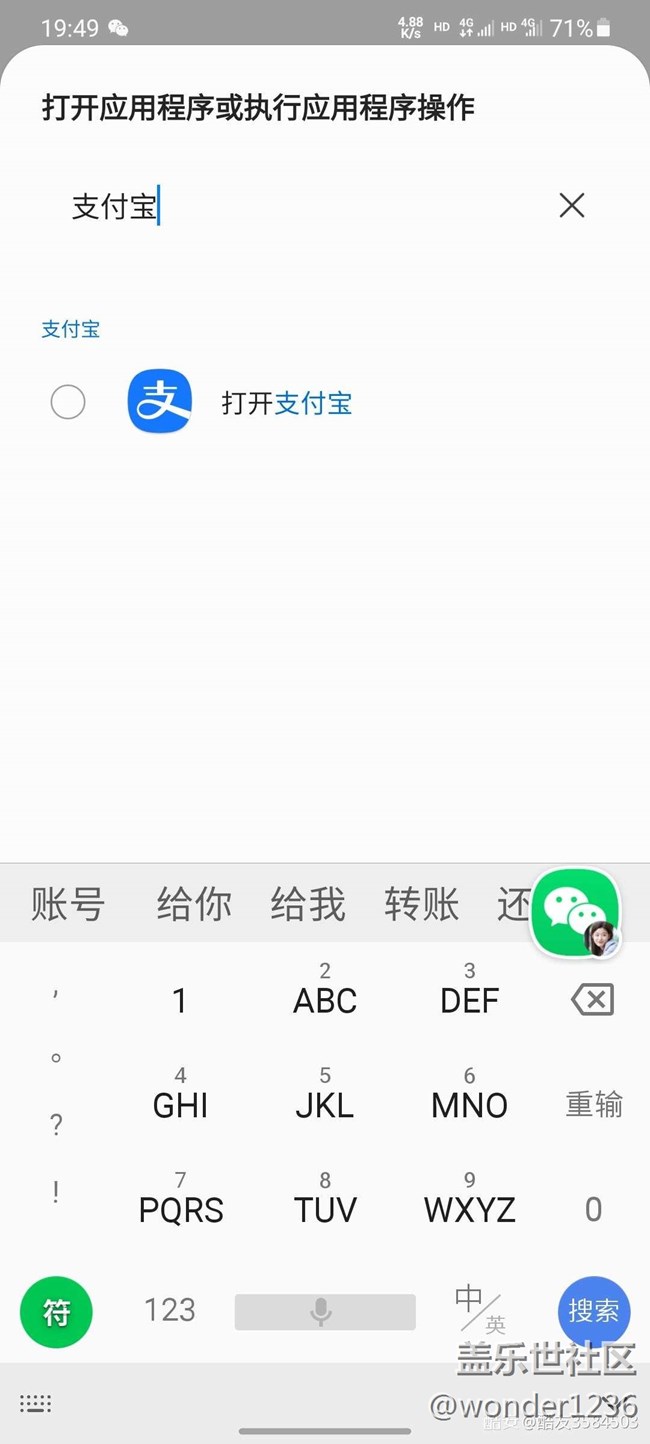Clear the search text with the X
The width and height of the screenshot is (650, 1444).
point(572,206)
